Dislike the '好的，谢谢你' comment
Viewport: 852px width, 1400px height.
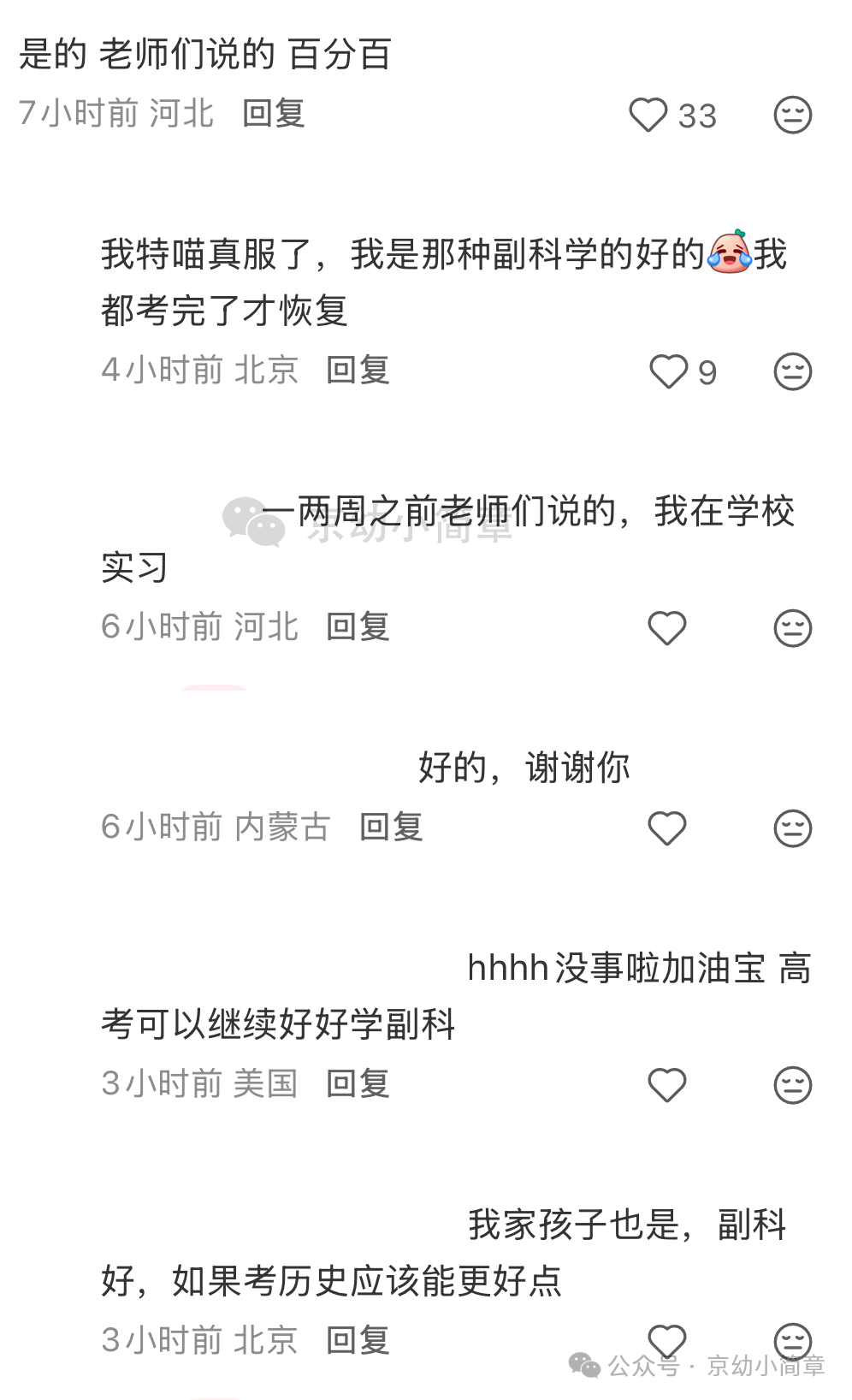point(792,828)
